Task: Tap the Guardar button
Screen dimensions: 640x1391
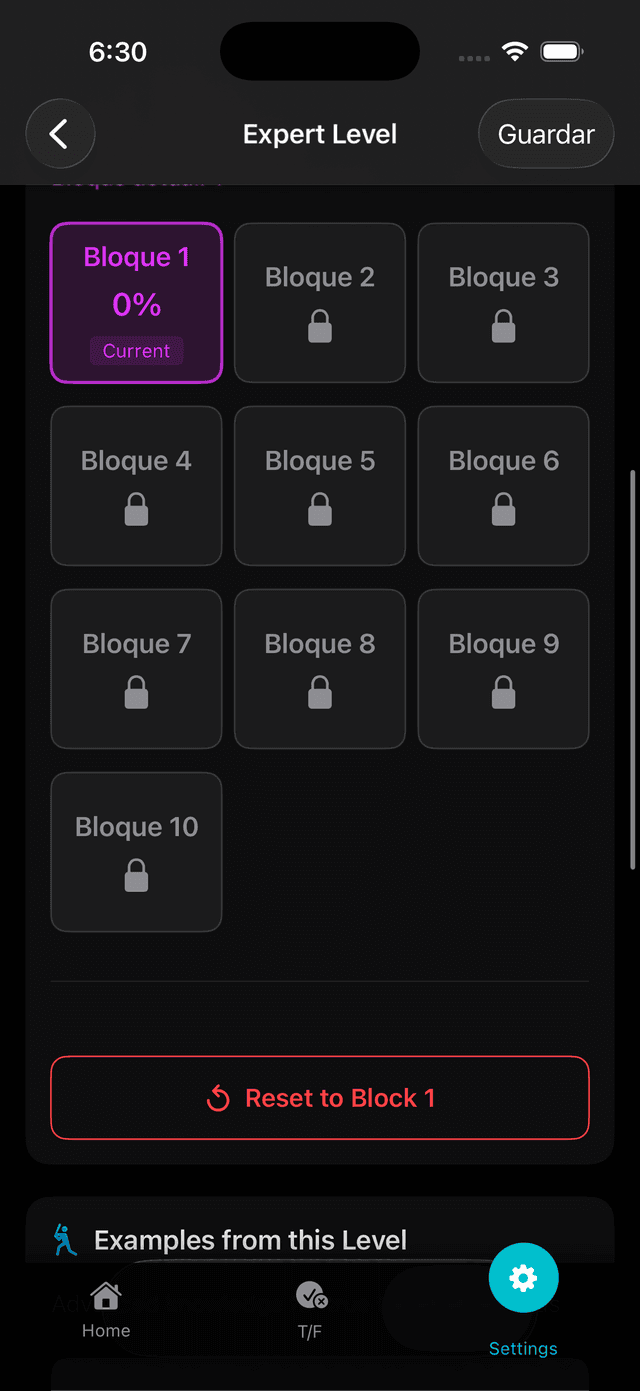Action: coord(546,134)
